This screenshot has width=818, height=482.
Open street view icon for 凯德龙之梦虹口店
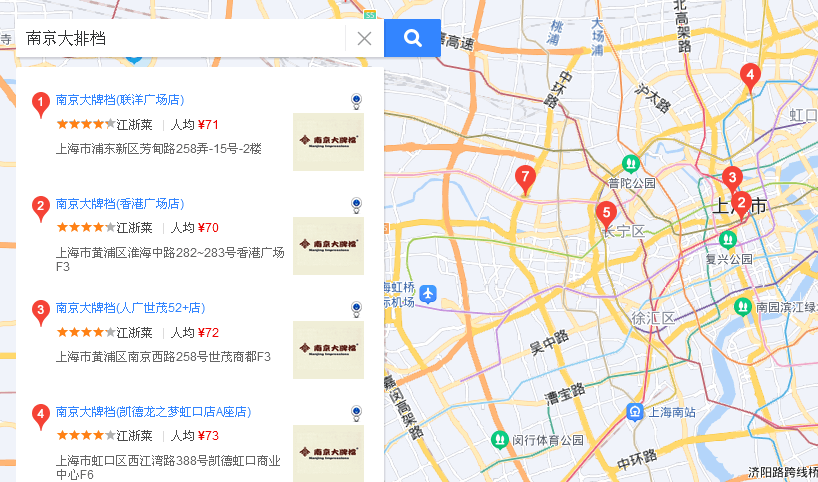[356, 413]
